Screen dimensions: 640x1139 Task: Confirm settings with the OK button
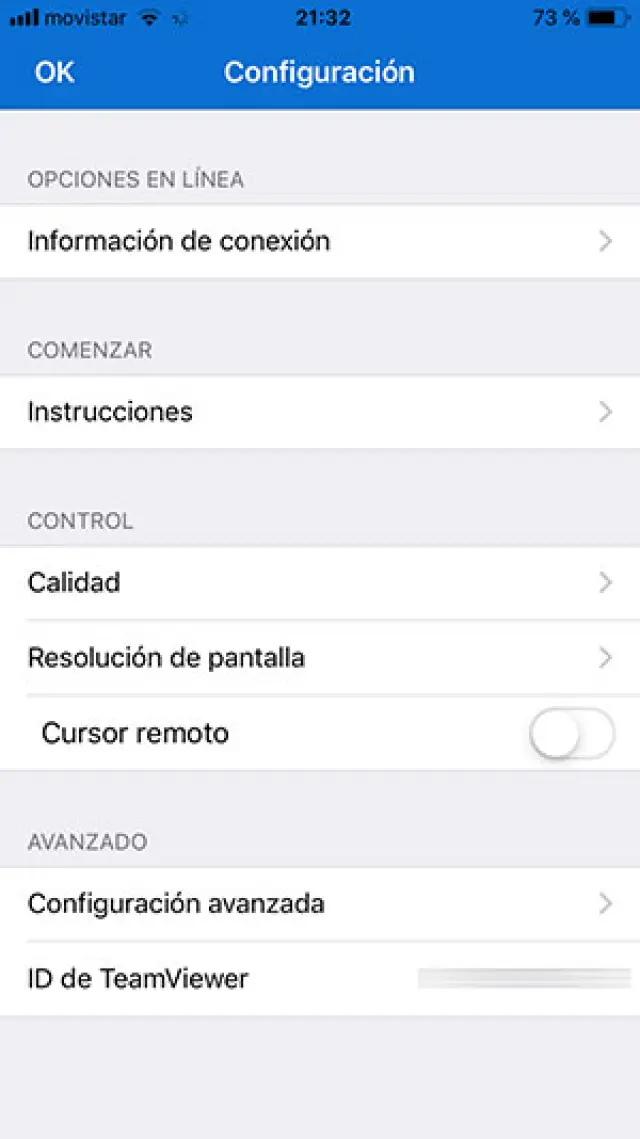55,72
